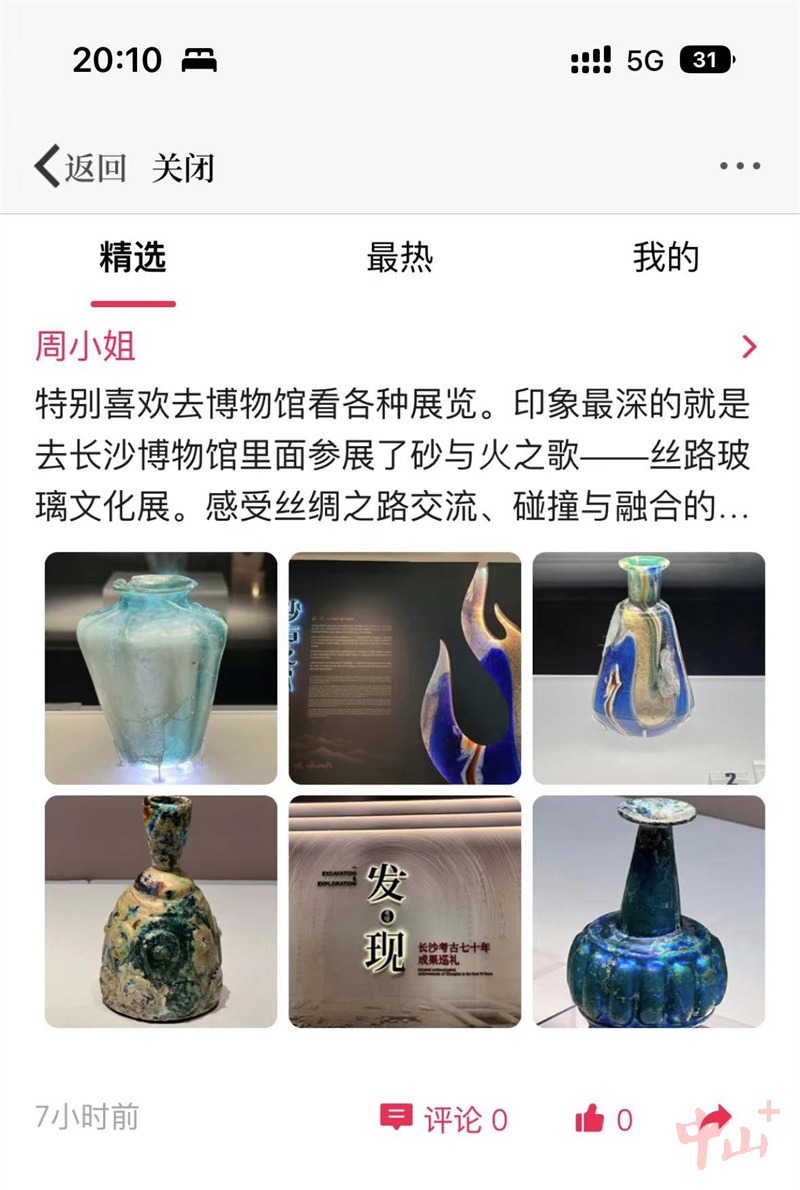Image resolution: width=800 pixels, height=1190 pixels.
Task: View the 发现 exhibition sign photo
Action: pyautogui.click(x=405, y=911)
